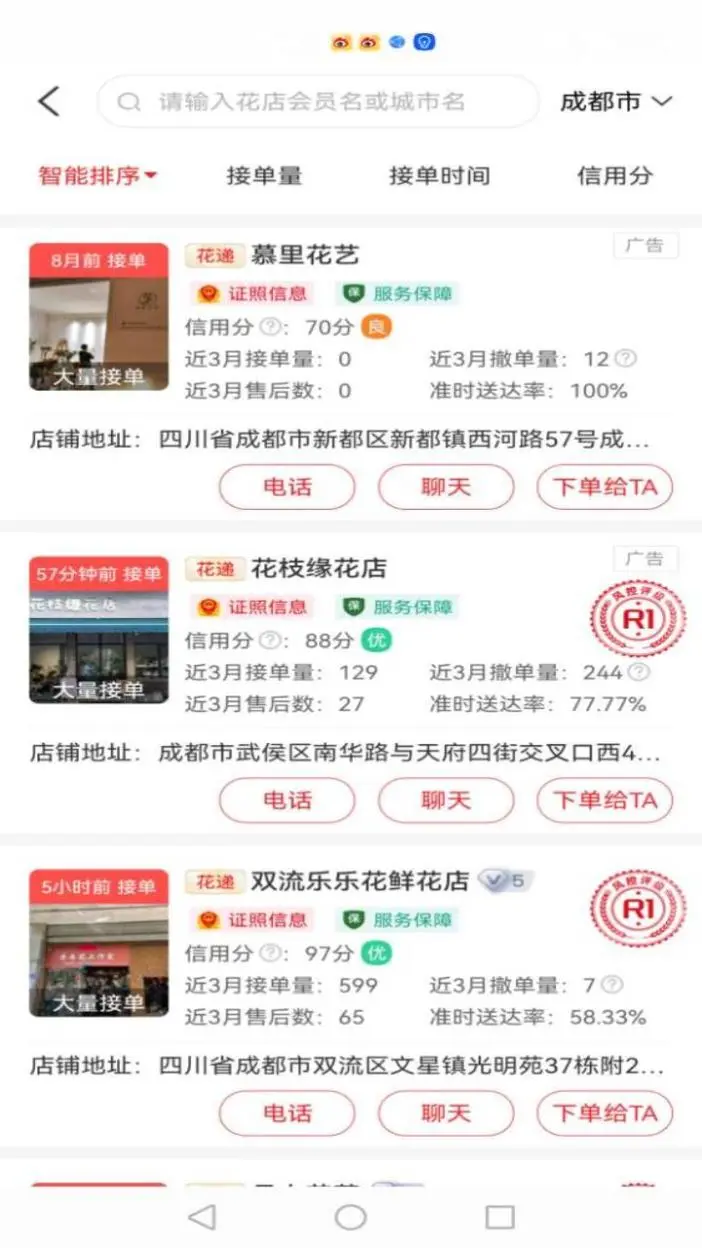Chat with 花枝缘花店
Image resolution: width=702 pixels, height=1248 pixels.
coord(445,801)
